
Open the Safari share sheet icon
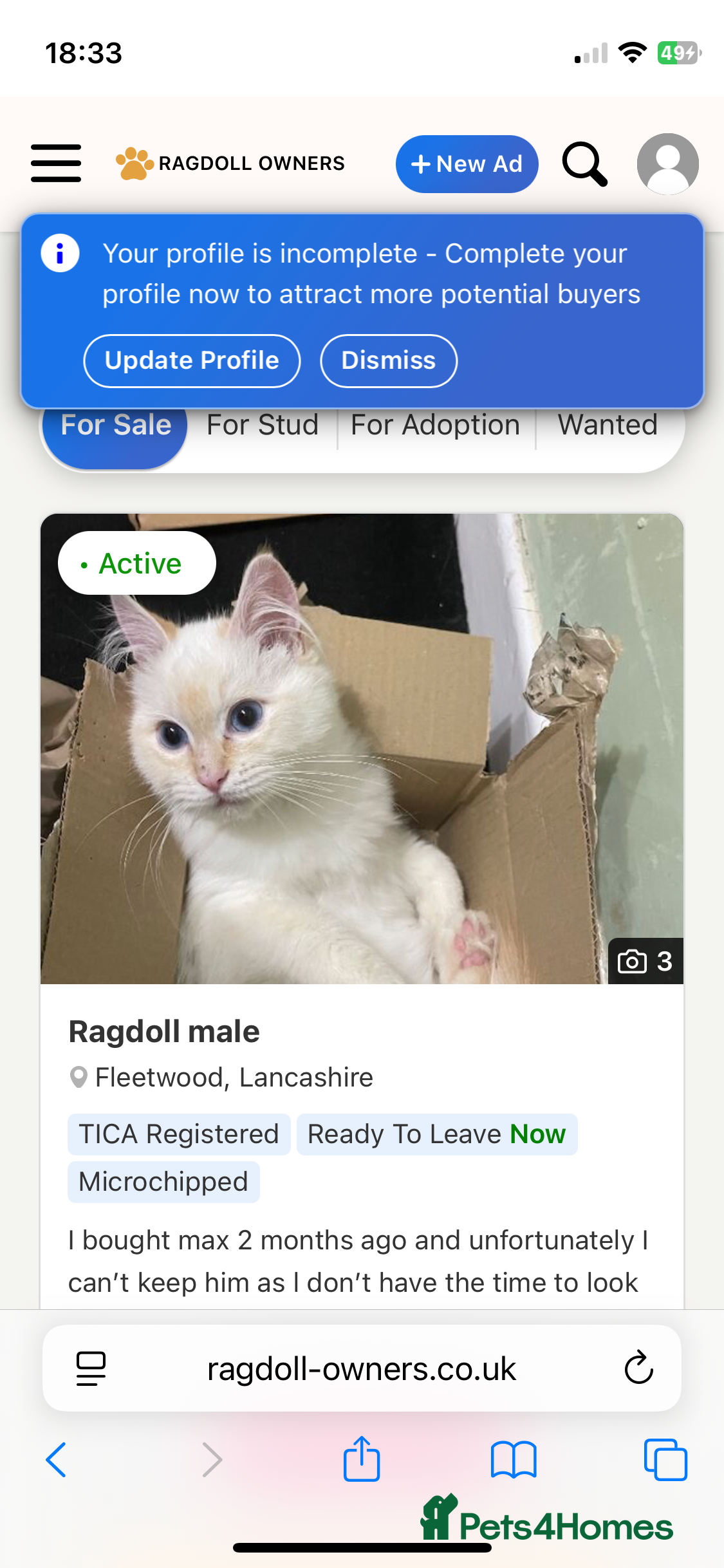pos(362,1459)
